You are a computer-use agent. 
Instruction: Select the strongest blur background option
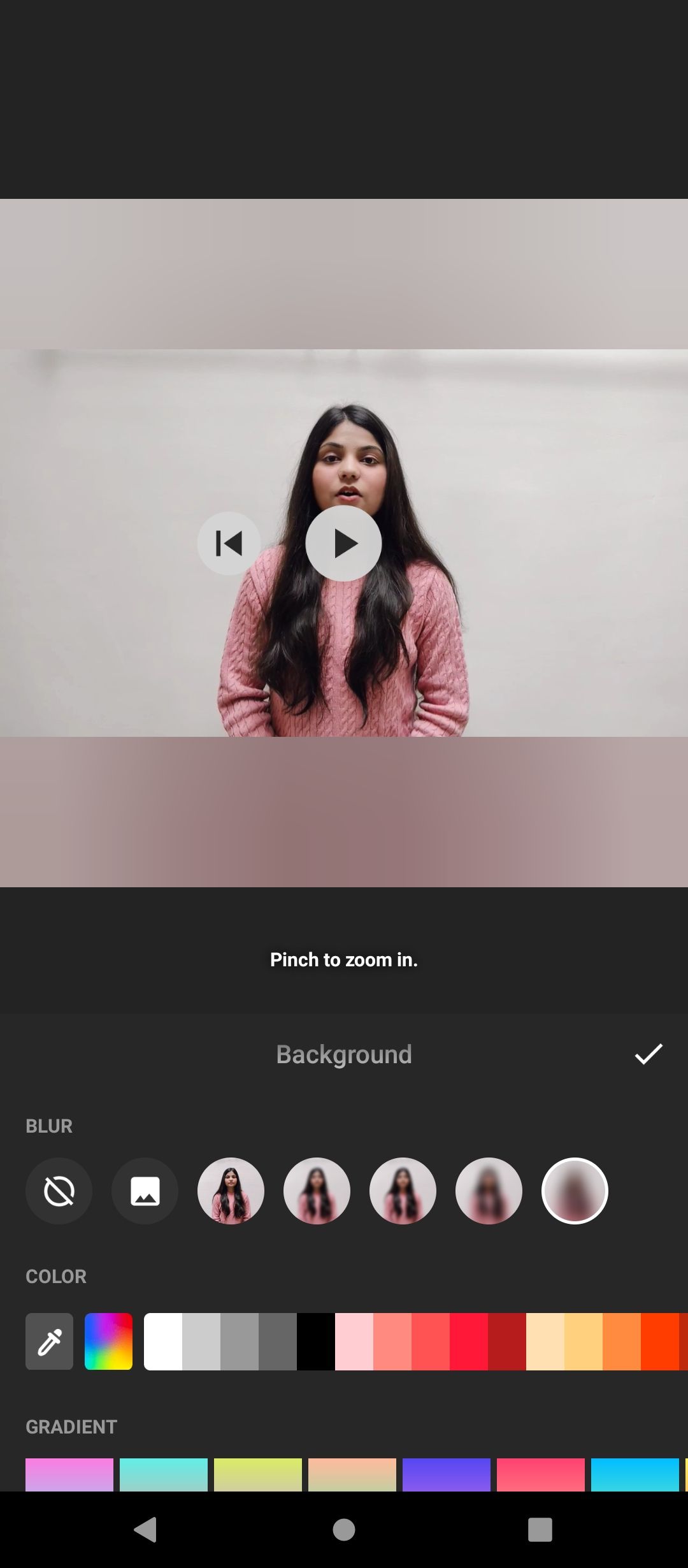pyautogui.click(x=575, y=1191)
